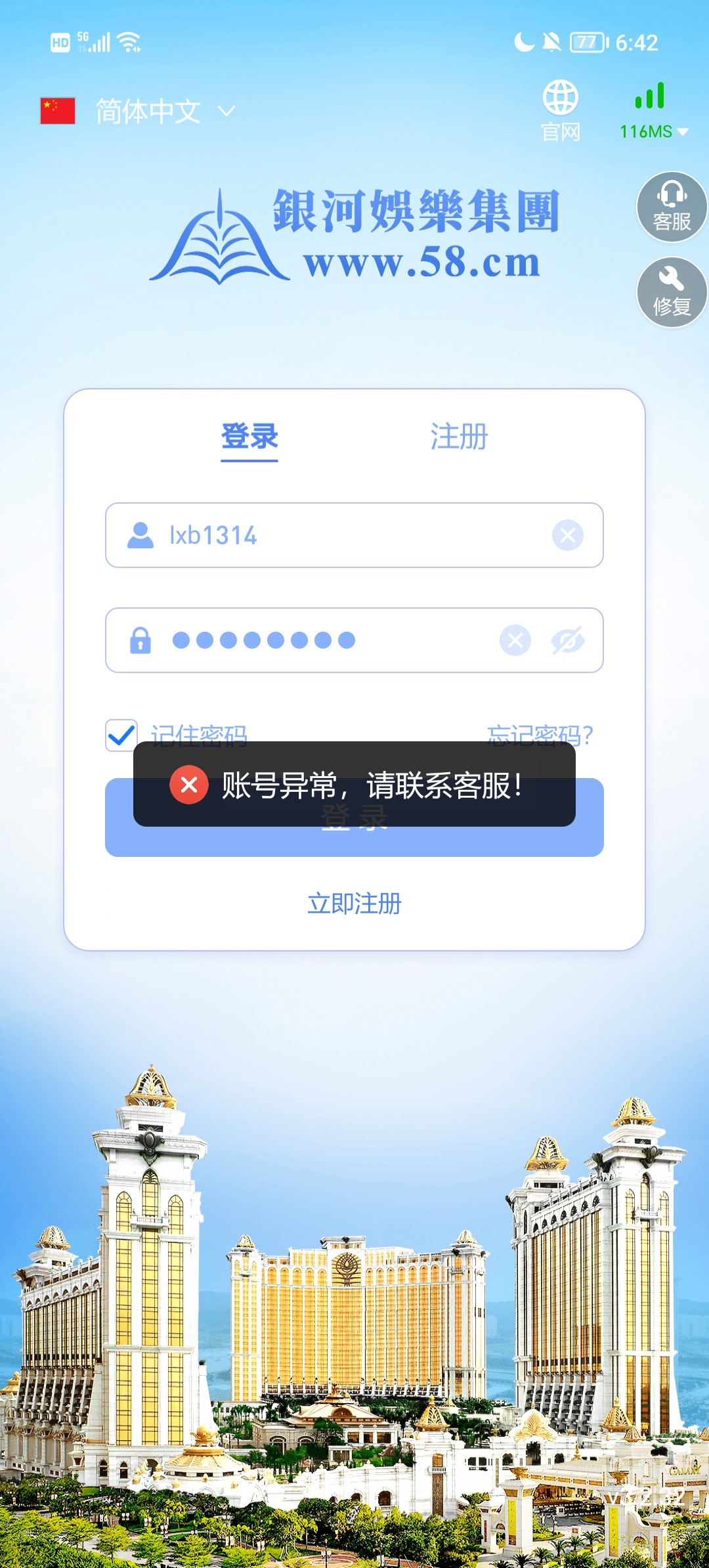Clear the password field

coord(515,640)
